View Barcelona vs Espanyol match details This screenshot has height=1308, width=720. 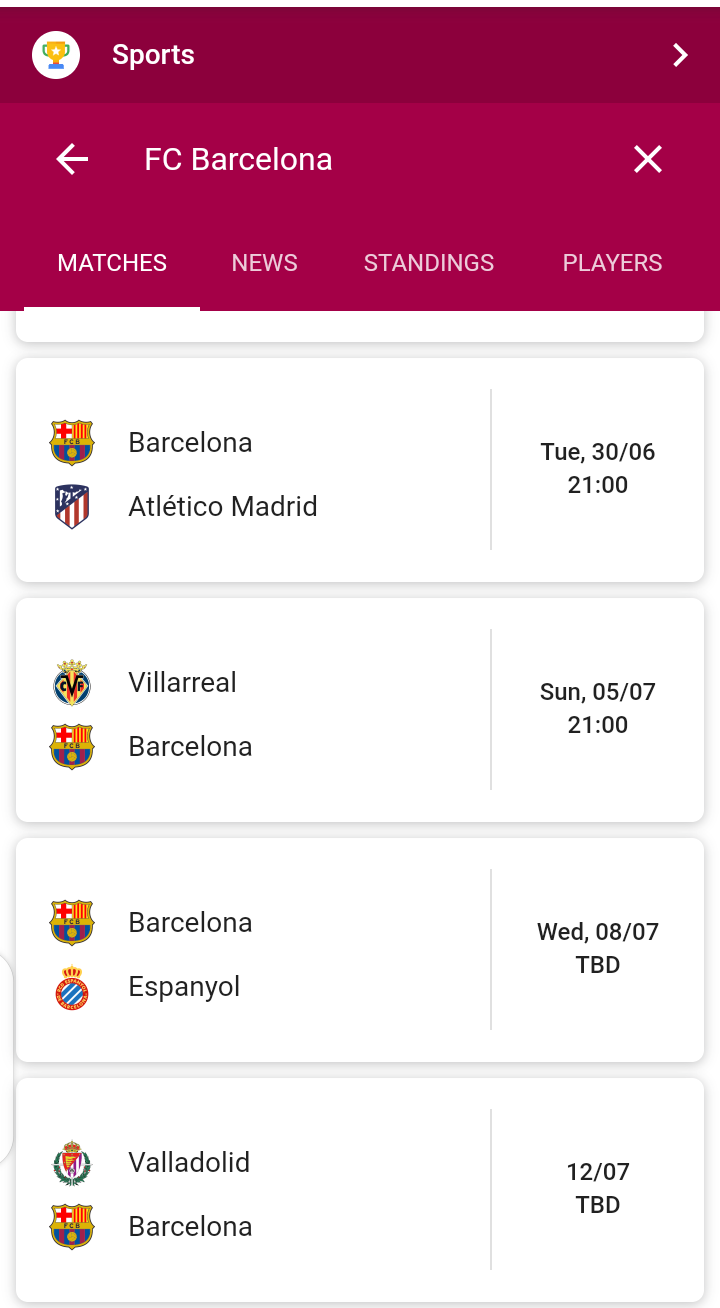coord(360,950)
